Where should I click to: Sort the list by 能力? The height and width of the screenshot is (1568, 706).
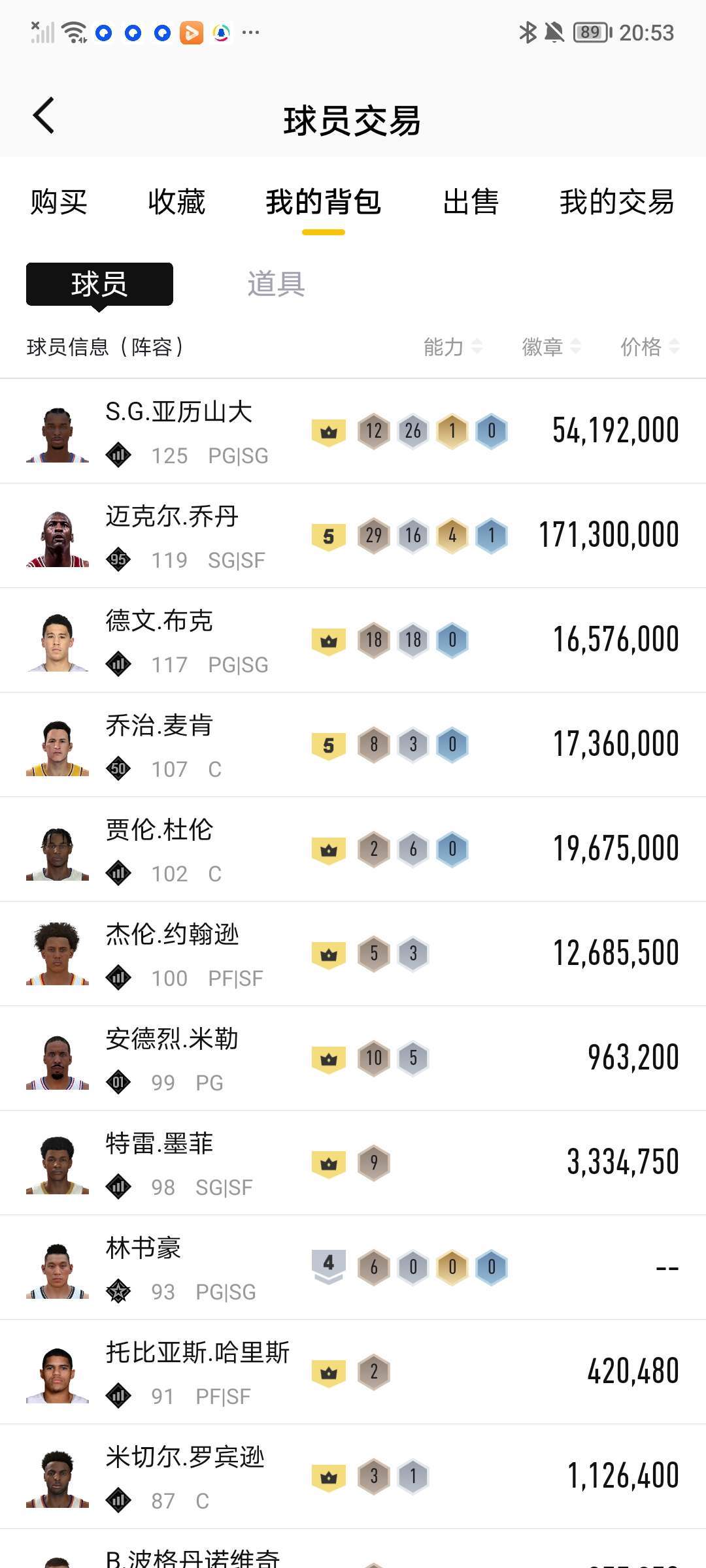coord(452,346)
